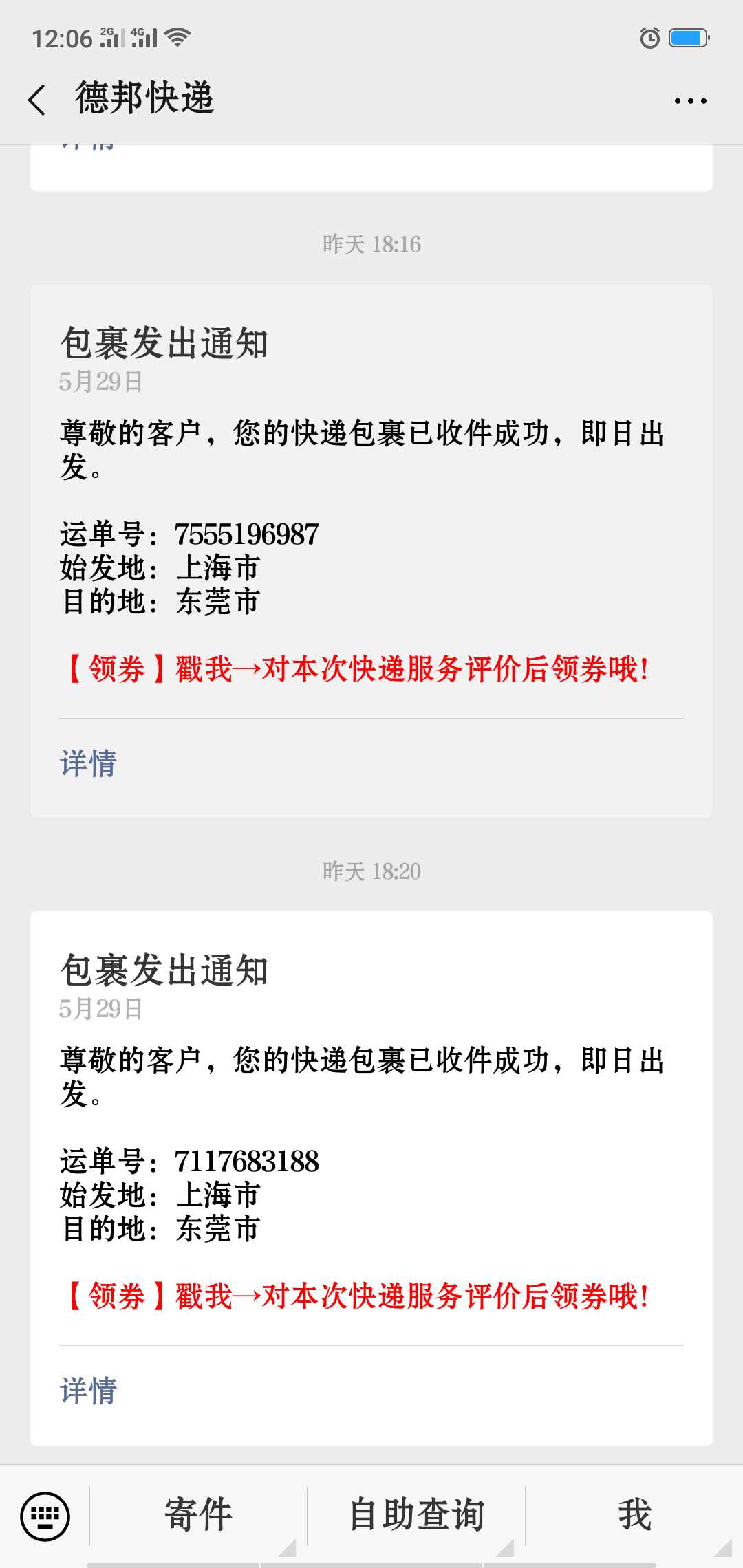
Task: Open notification card for waybill 7117683188
Action: pyautogui.click(x=371, y=1178)
